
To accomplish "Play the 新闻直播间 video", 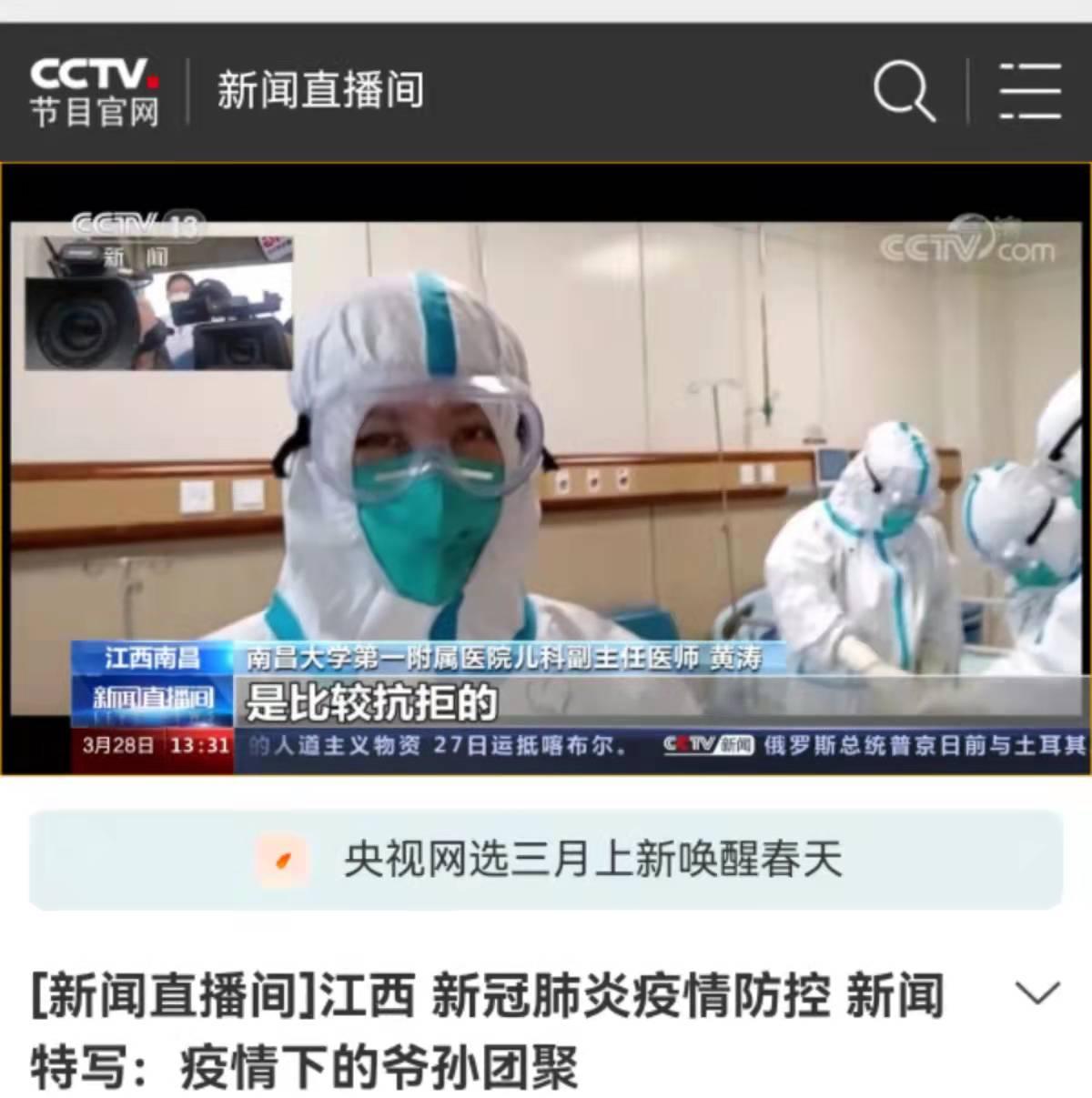I will (x=546, y=468).
